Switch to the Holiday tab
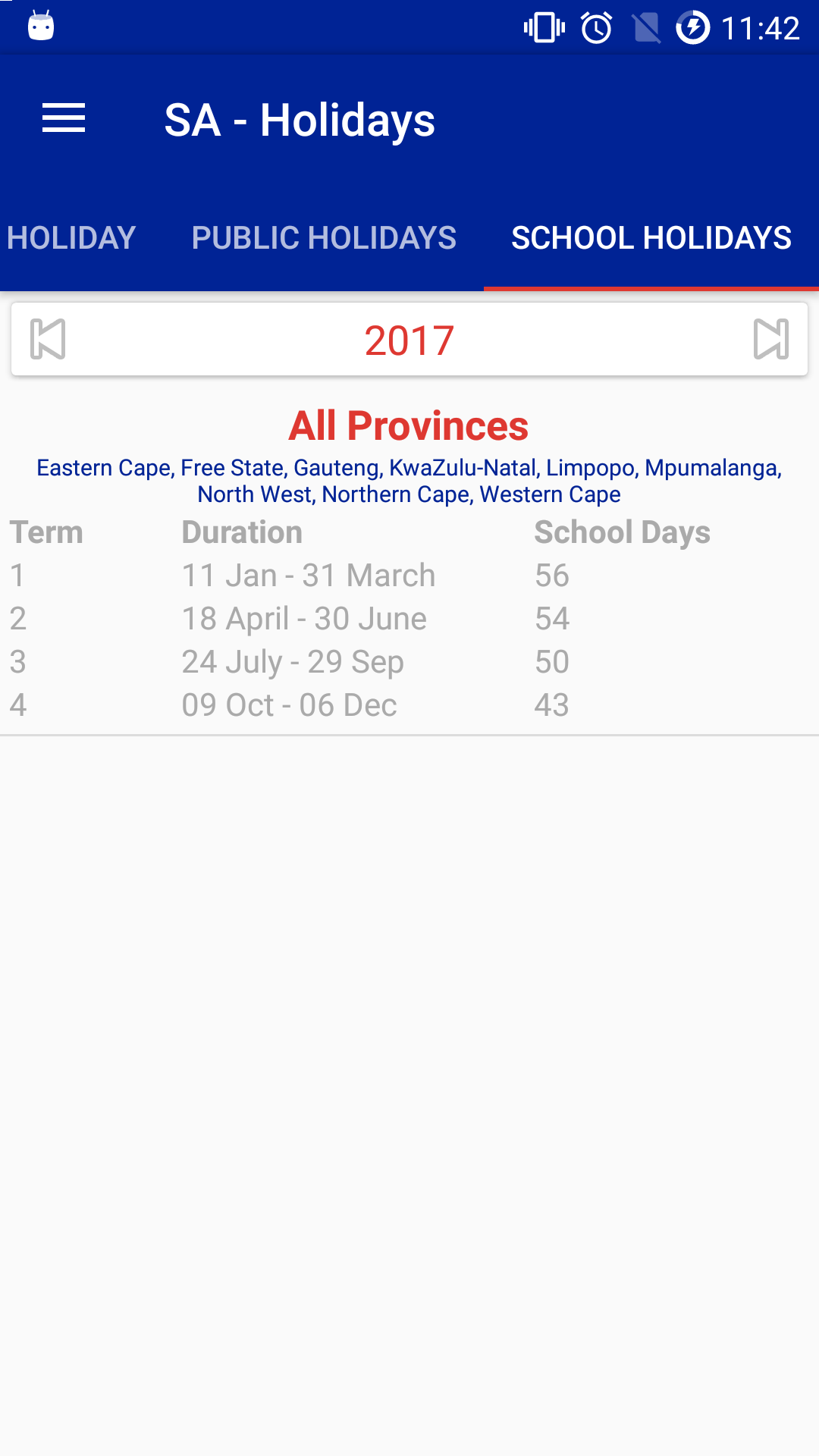 pyautogui.click(x=71, y=238)
